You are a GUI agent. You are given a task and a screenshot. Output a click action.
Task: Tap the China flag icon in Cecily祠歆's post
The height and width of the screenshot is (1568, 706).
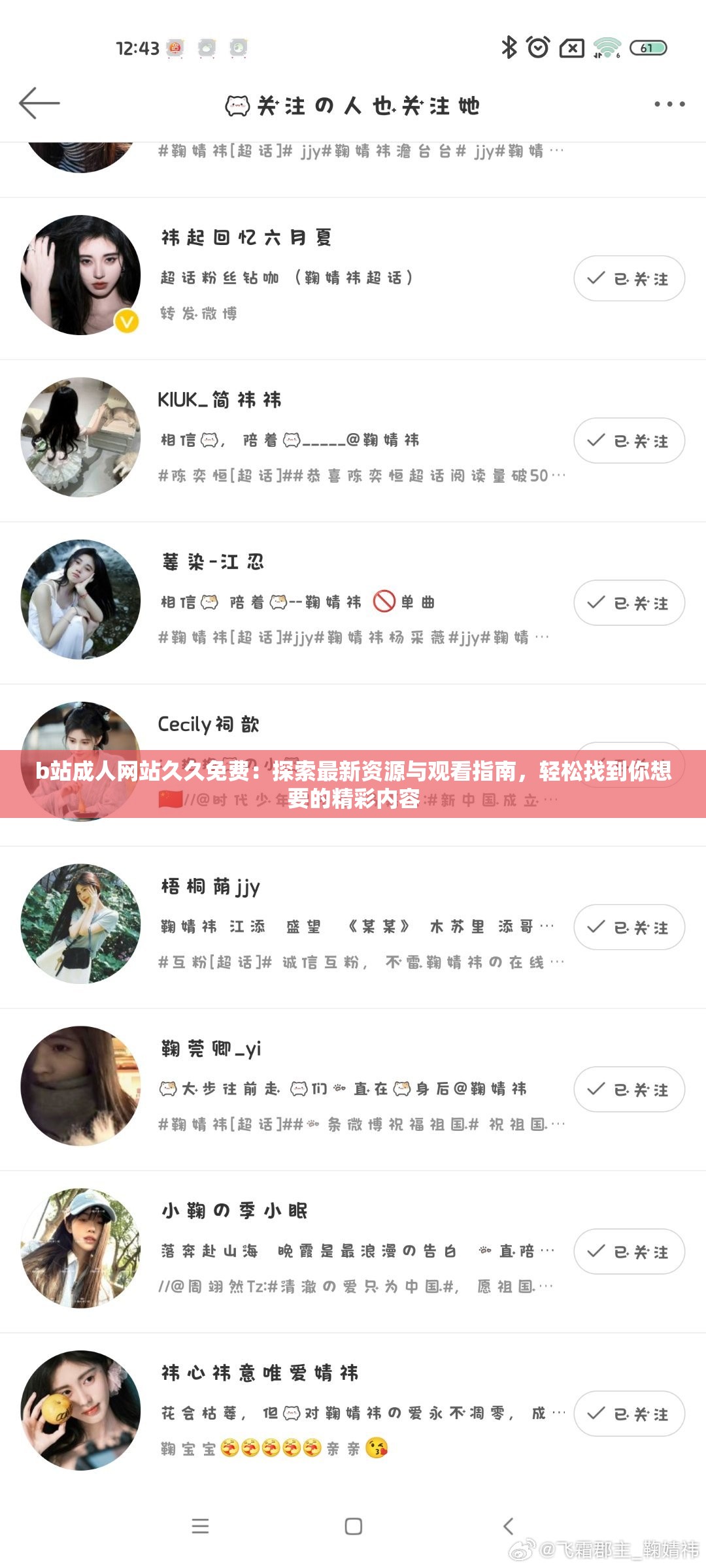click(x=171, y=797)
